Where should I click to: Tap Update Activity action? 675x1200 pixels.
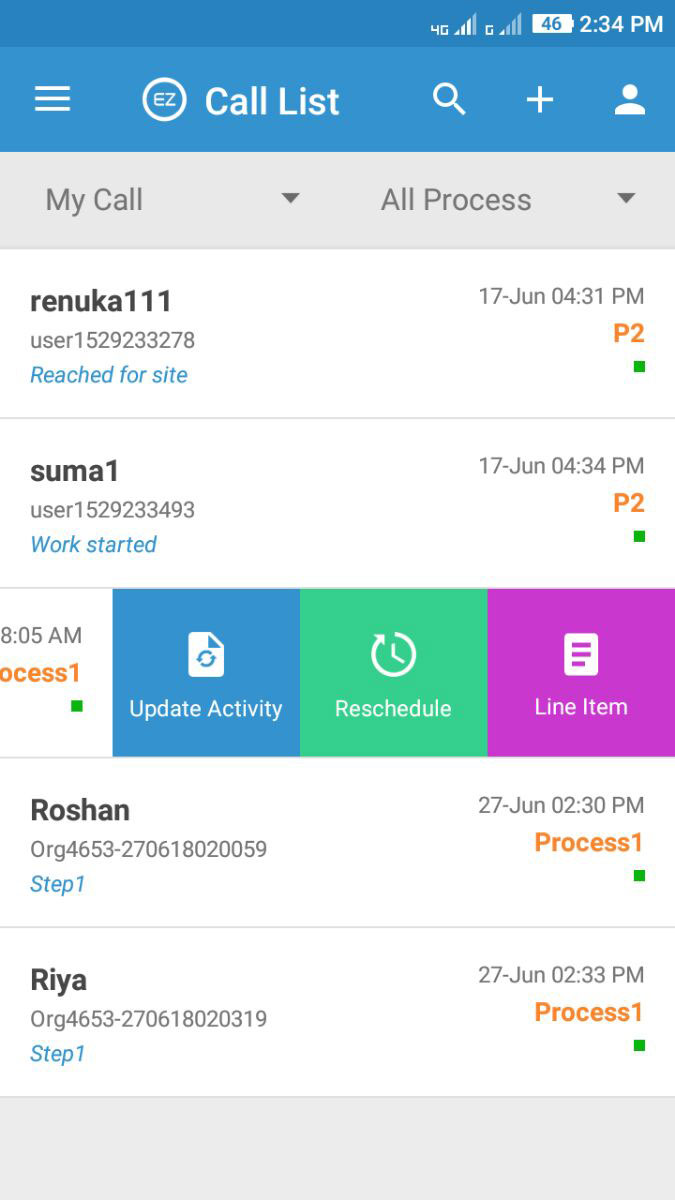pos(206,673)
